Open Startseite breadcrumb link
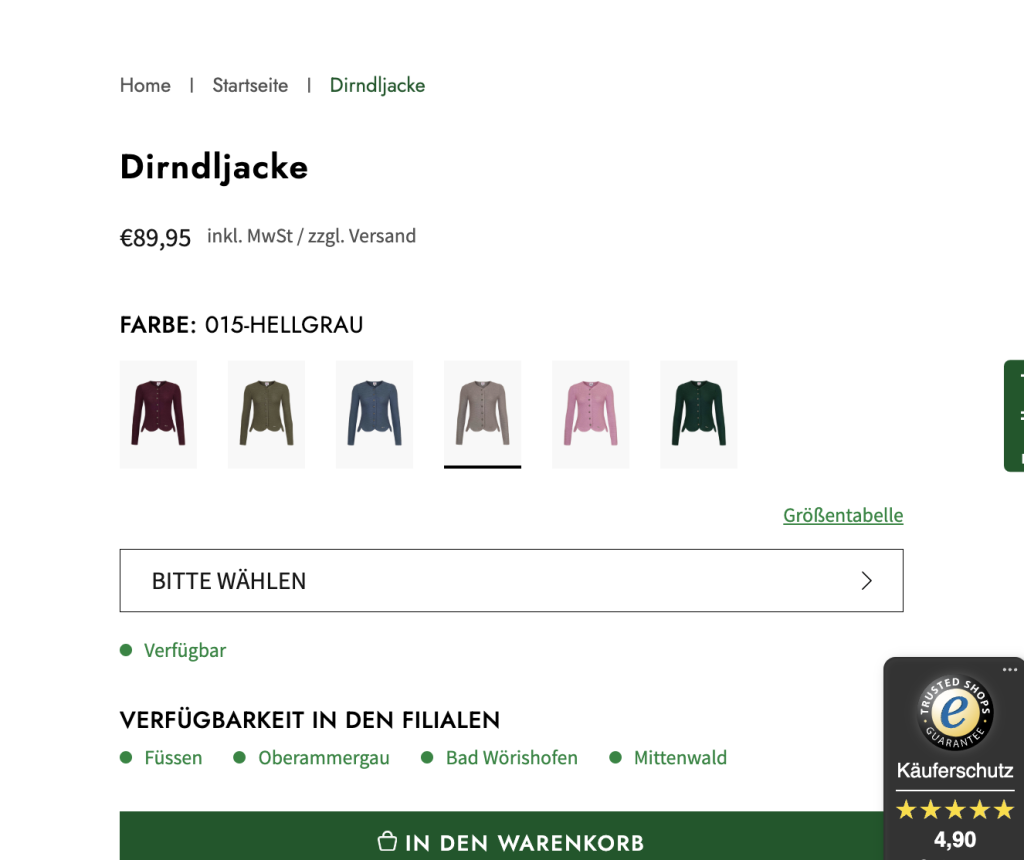Screen dimensions: 1024x860 pos(250,85)
